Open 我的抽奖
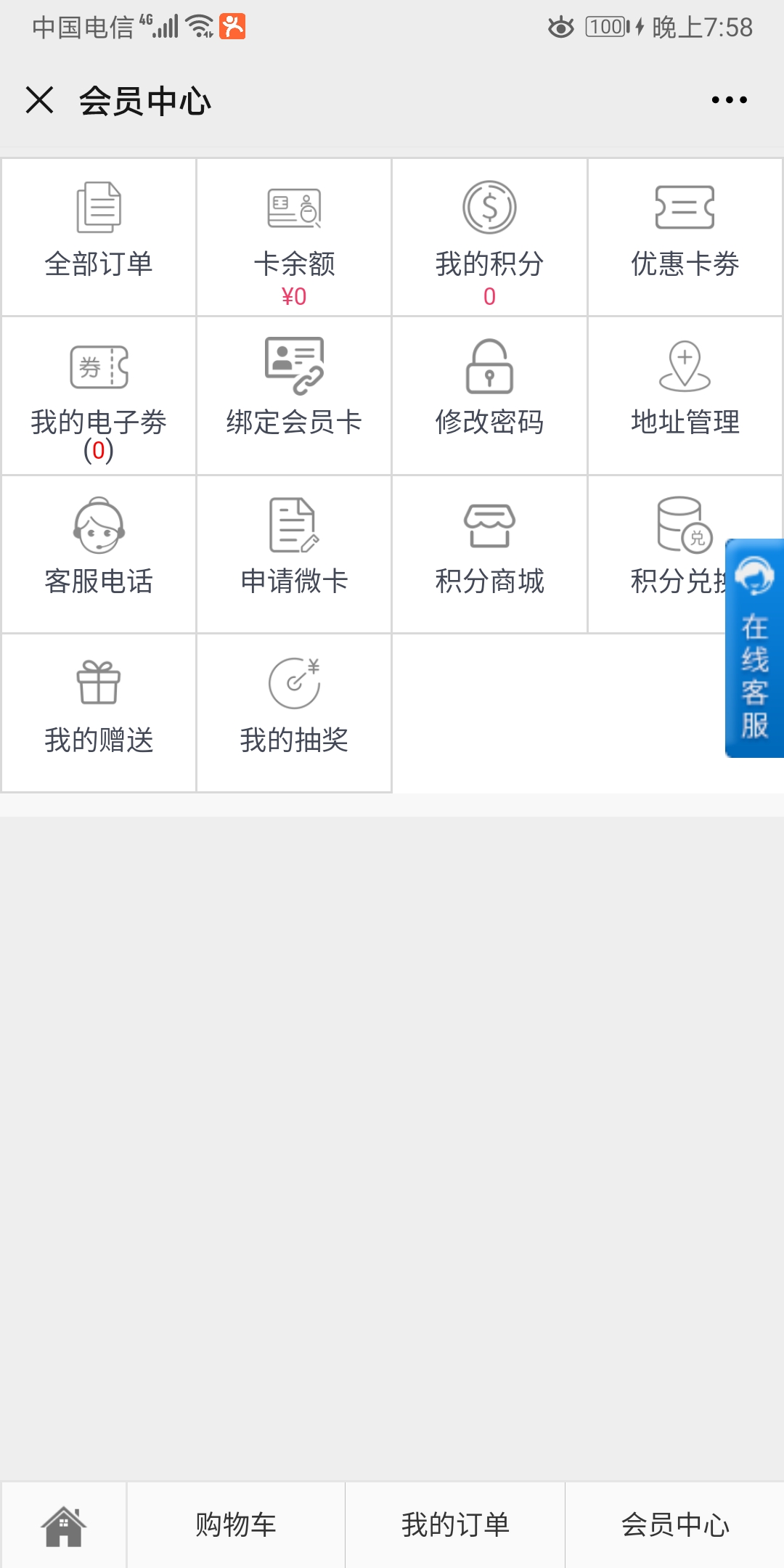The width and height of the screenshot is (784, 1568). [294, 713]
